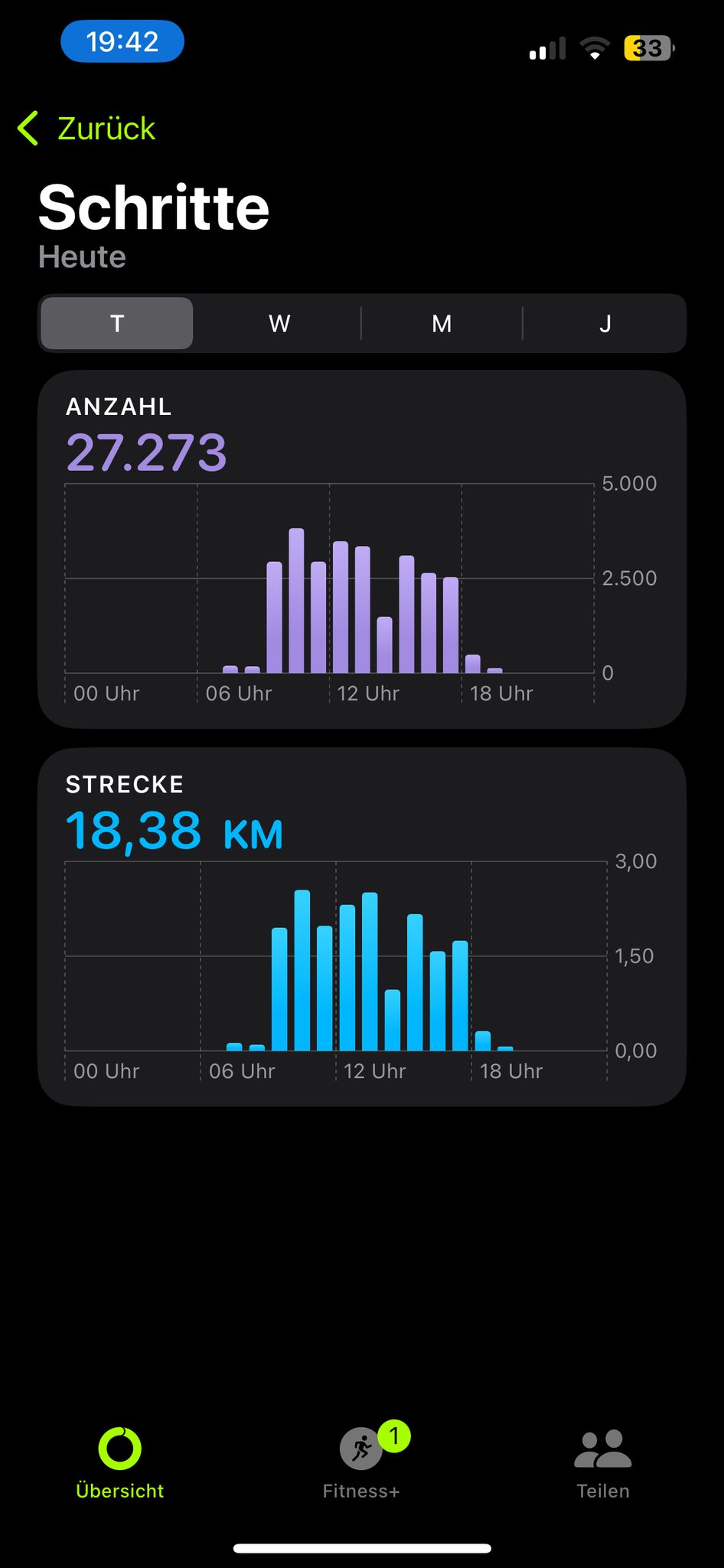This screenshot has width=724, height=1568.
Task: Go back with the Zurück button
Action: tap(87, 129)
